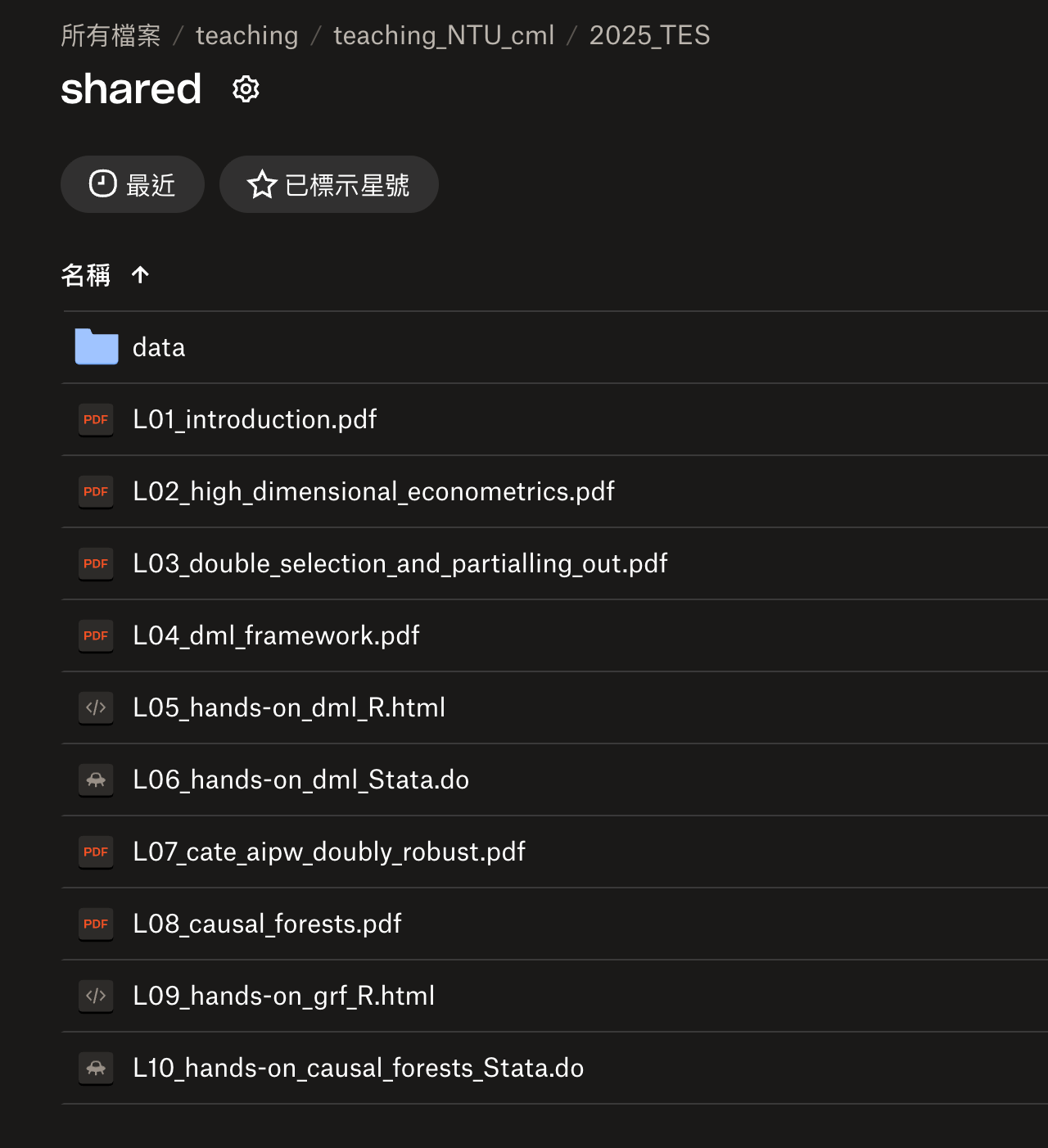Open the data folder

coord(159,347)
